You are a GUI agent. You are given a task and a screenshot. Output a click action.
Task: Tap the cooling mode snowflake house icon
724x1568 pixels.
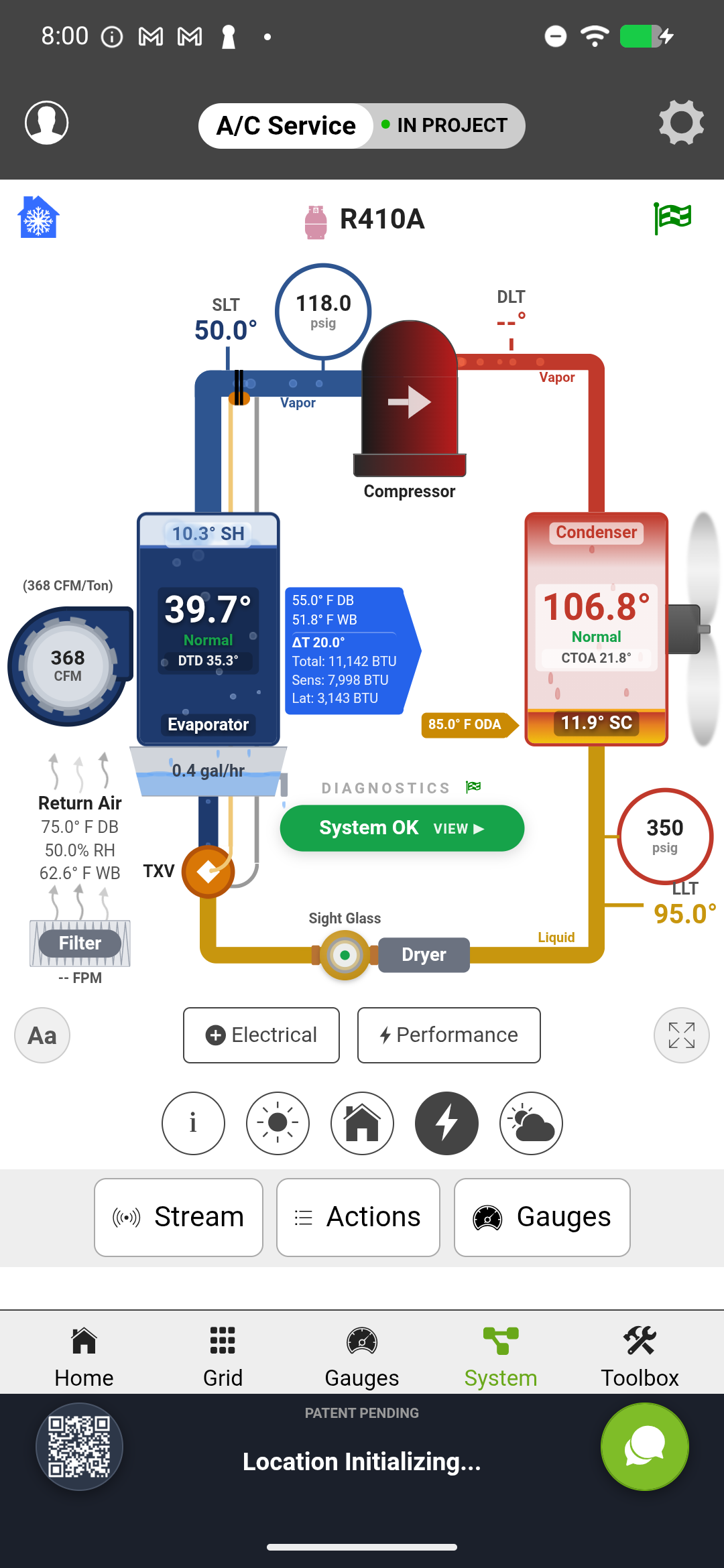(x=38, y=217)
